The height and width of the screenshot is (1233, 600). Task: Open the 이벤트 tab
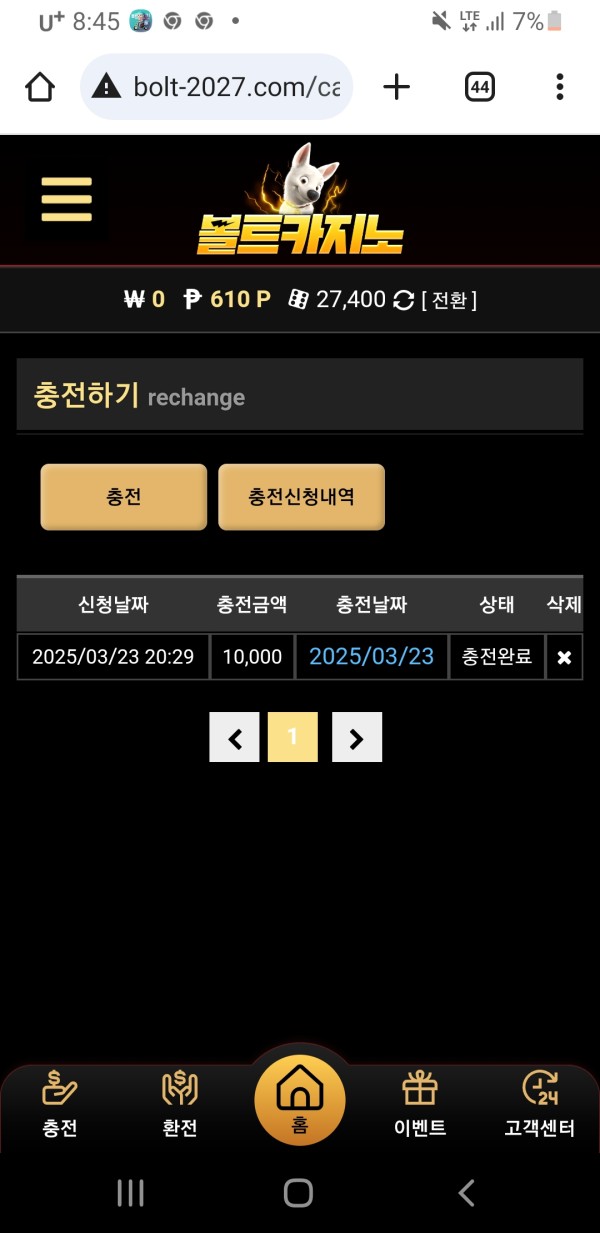click(x=420, y=1105)
